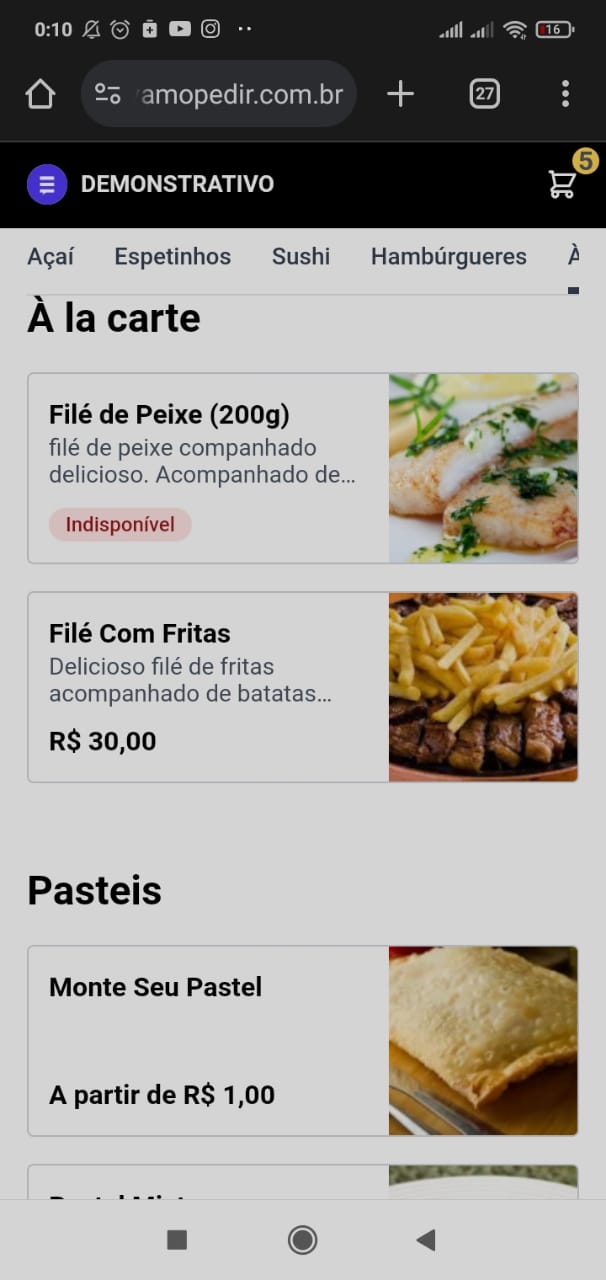The width and height of the screenshot is (606, 1280).
Task: Open the Monte Seu Pastel item
Action: pyautogui.click(x=302, y=1041)
